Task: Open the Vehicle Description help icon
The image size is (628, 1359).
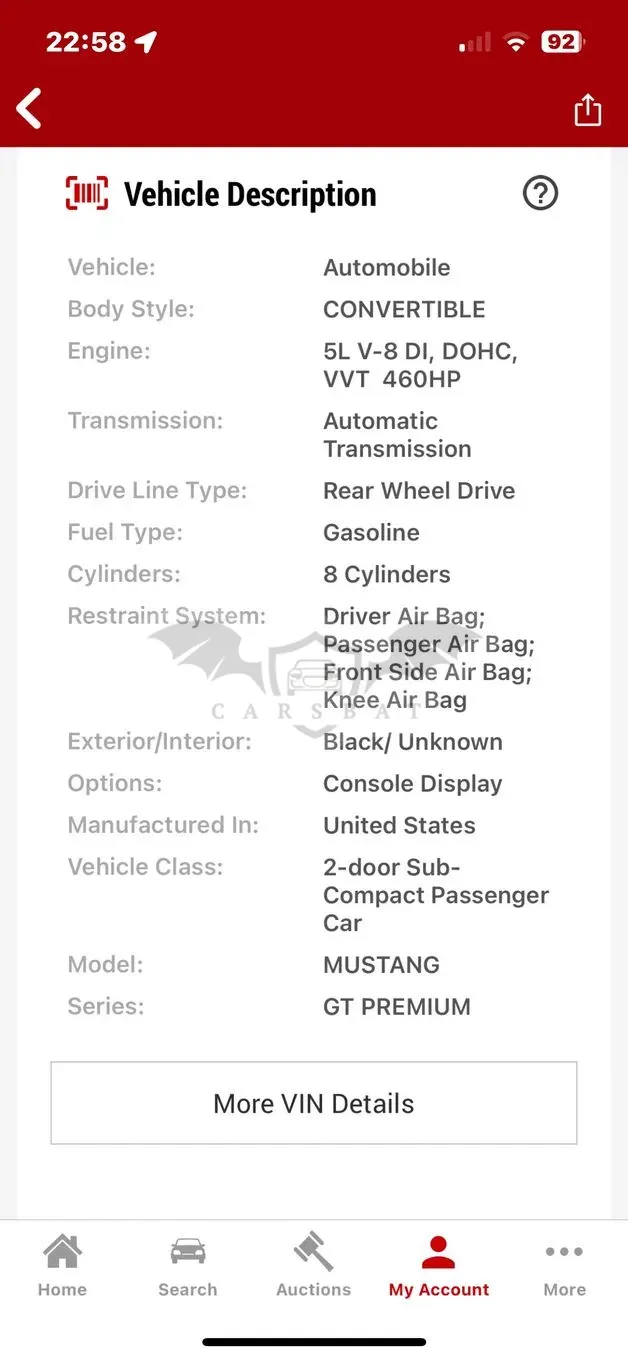Action: click(x=540, y=193)
